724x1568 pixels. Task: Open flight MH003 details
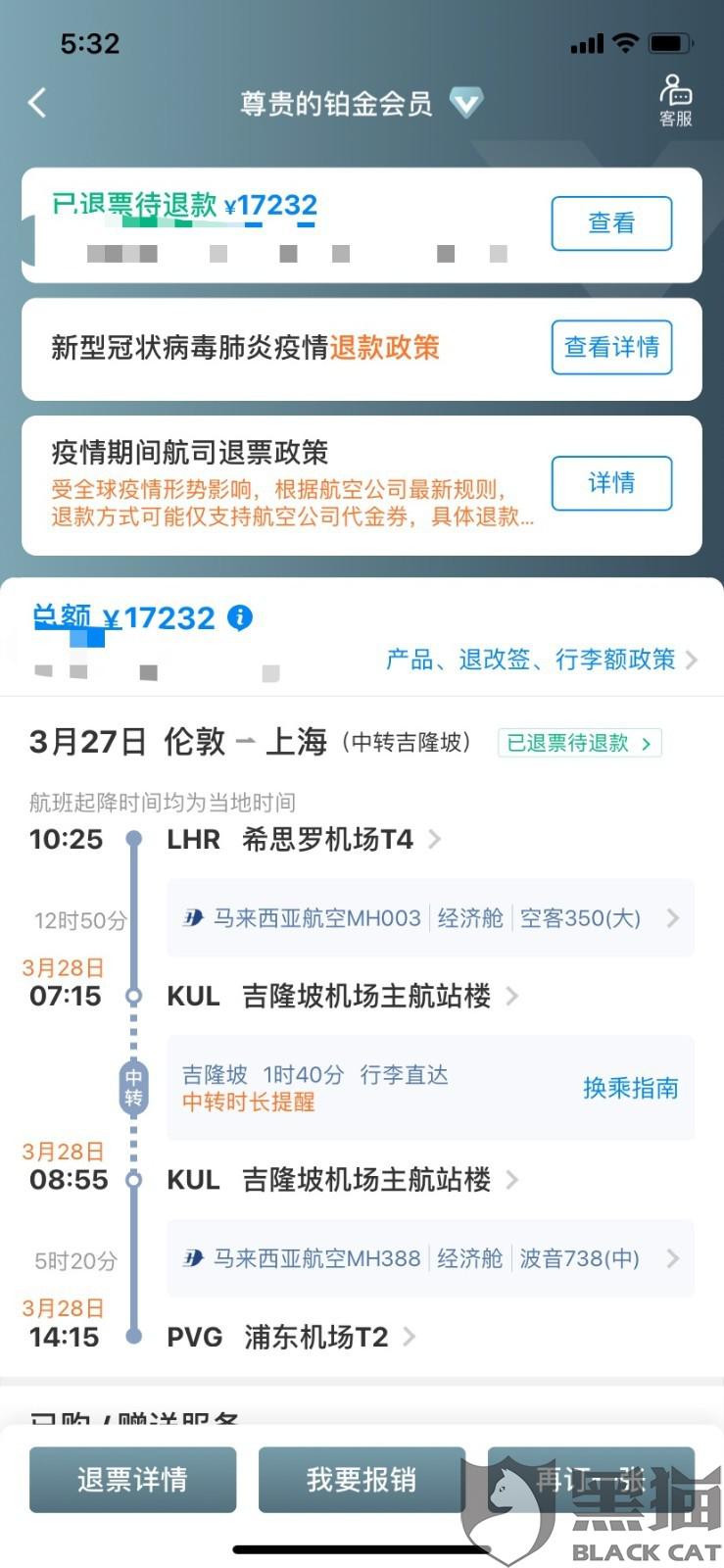(430, 918)
